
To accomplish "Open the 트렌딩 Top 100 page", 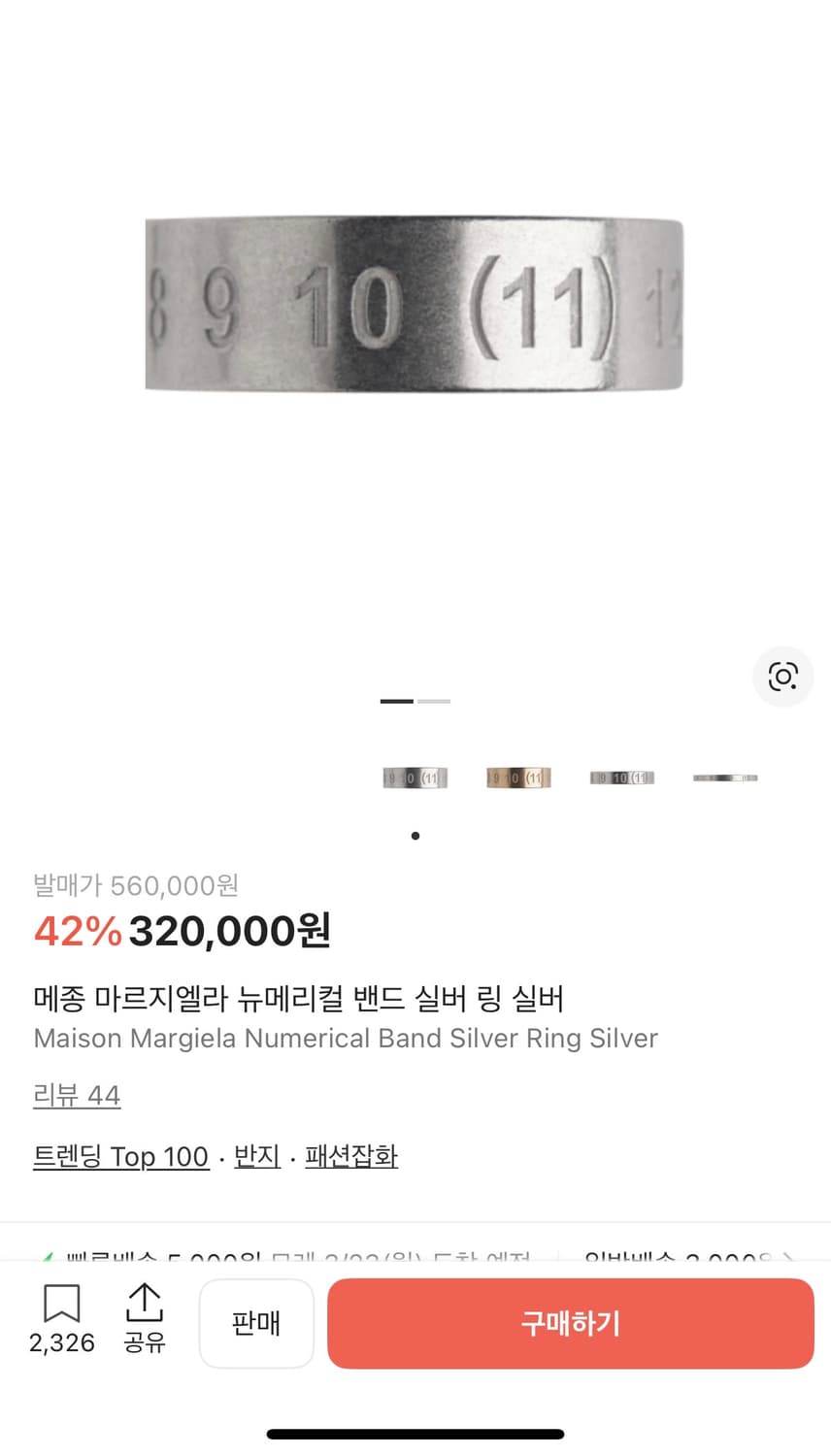I will pos(120,1156).
